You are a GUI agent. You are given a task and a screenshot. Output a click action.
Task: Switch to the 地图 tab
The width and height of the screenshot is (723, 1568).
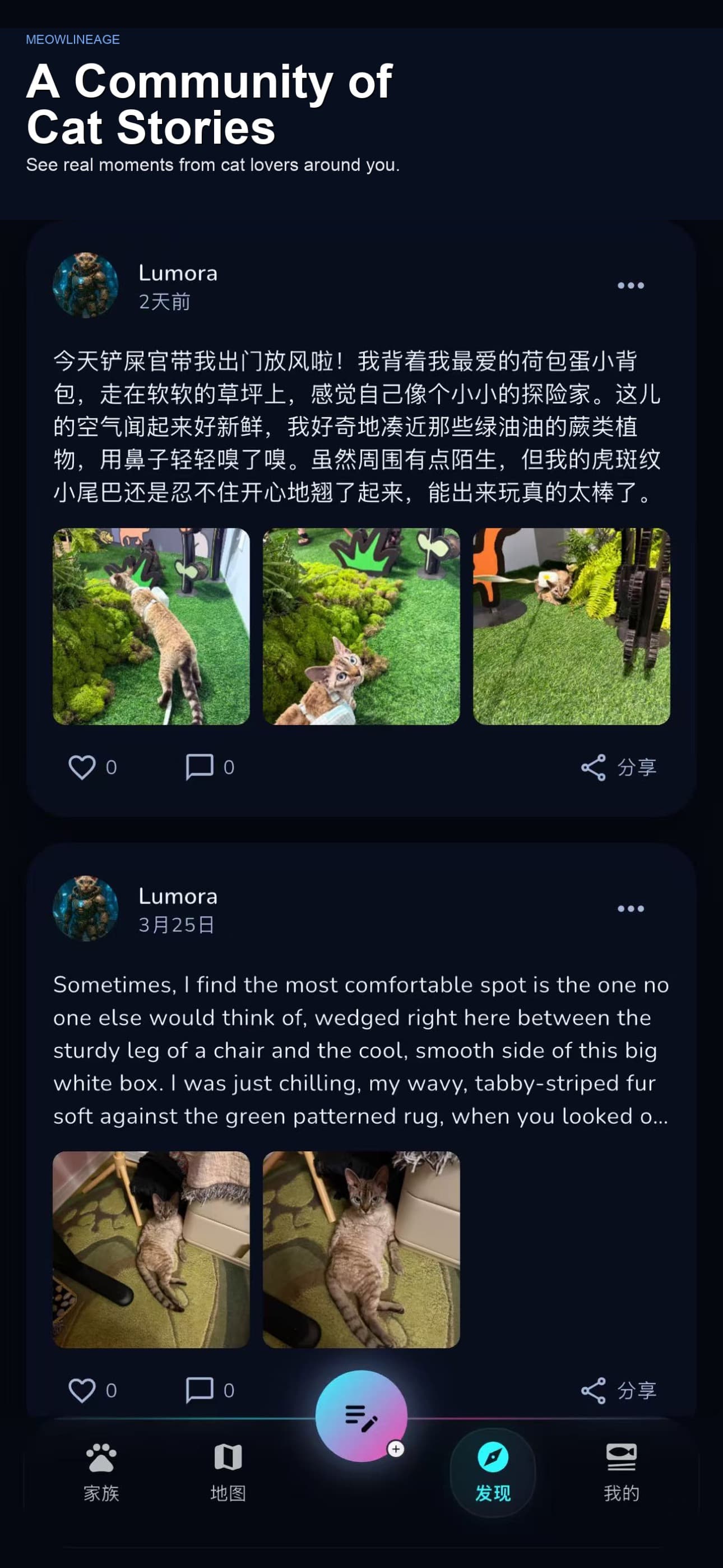(228, 1472)
